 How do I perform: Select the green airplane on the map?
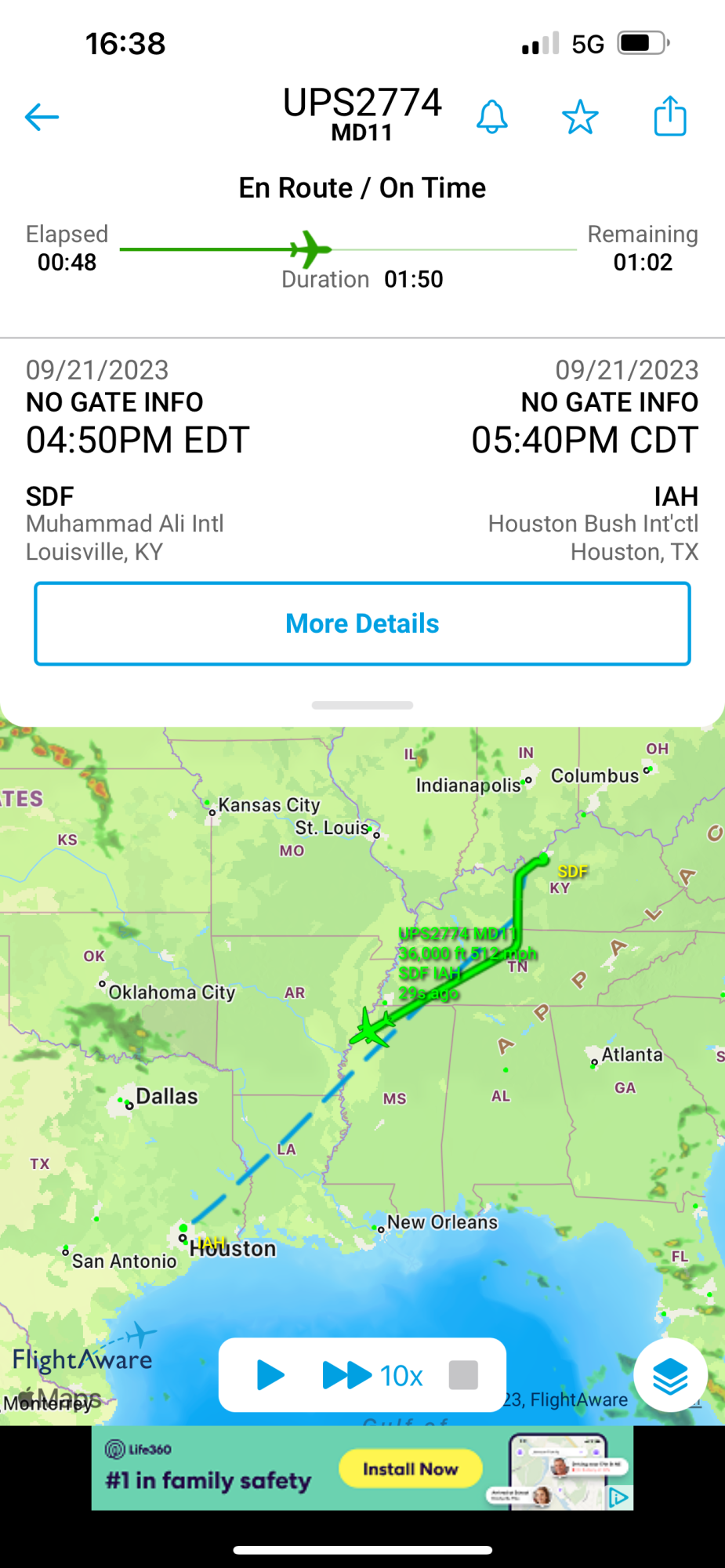[372, 1029]
